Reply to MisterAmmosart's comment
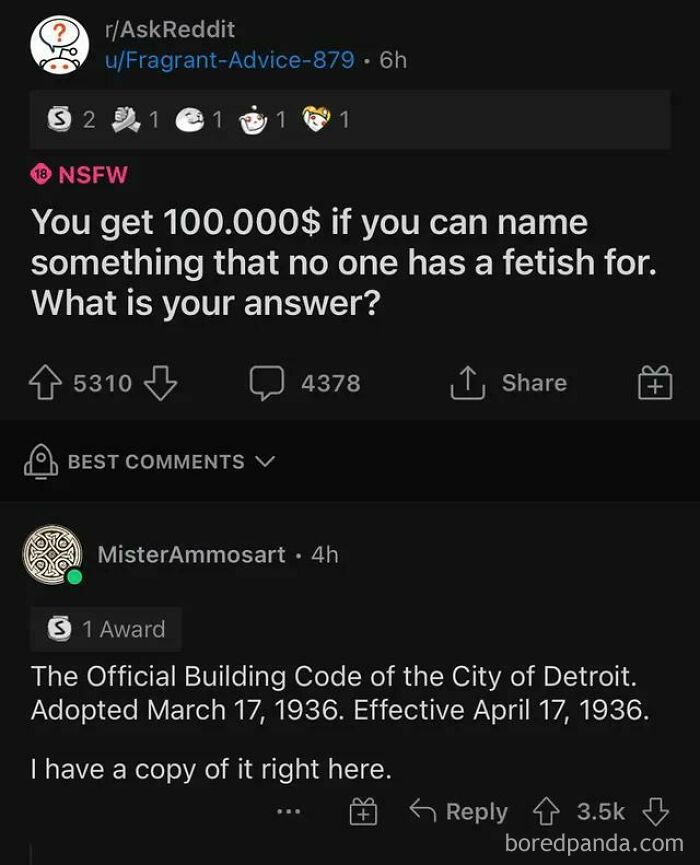Image resolution: width=700 pixels, height=865 pixels. (x=462, y=811)
